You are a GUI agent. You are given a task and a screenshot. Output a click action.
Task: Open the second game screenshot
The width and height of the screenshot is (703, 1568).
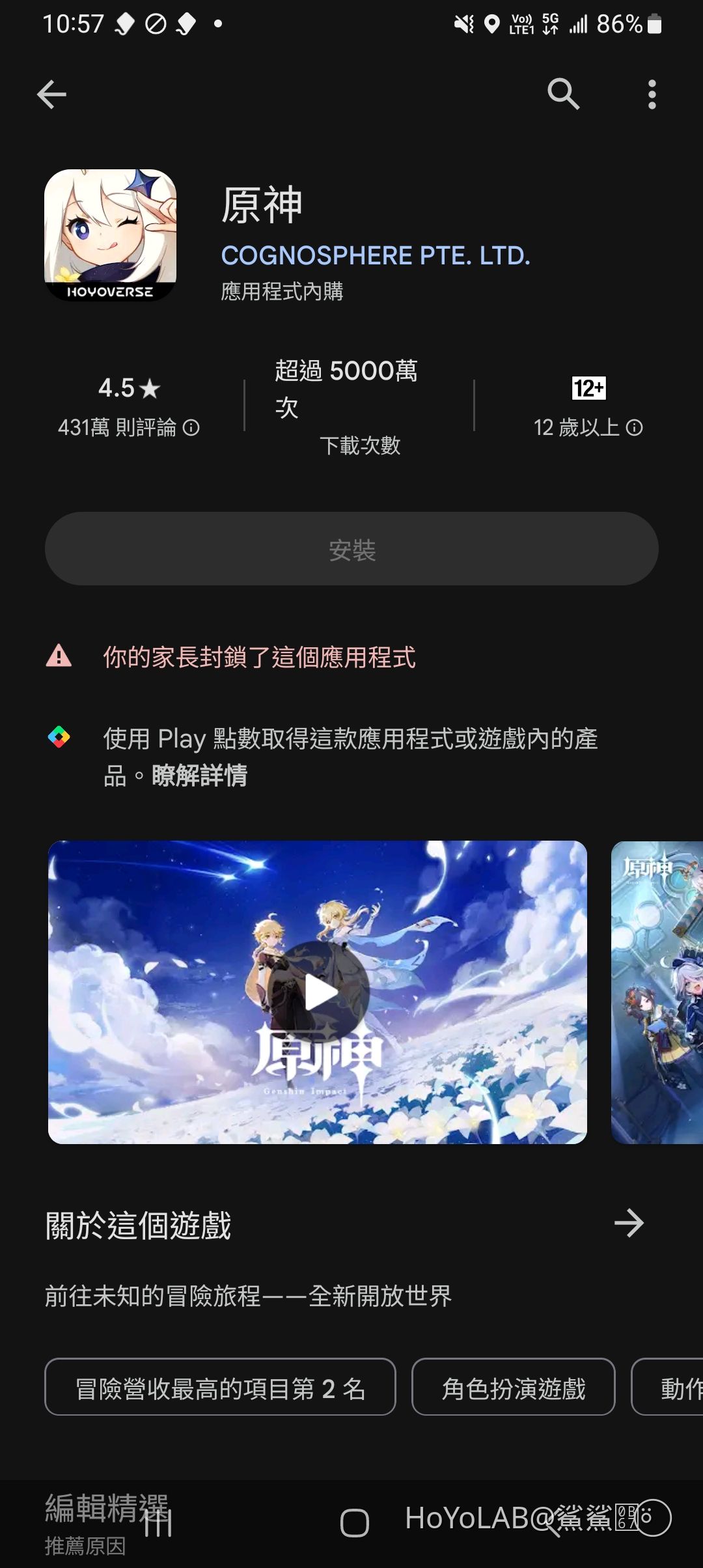[657, 992]
